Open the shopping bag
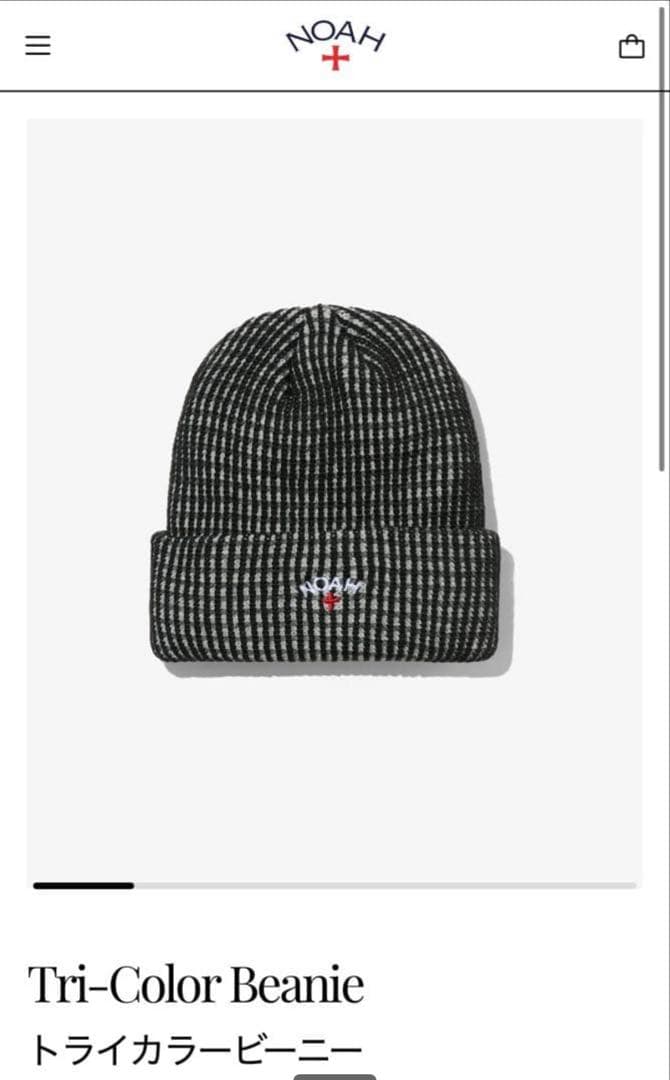The image size is (670, 1080). (631, 47)
